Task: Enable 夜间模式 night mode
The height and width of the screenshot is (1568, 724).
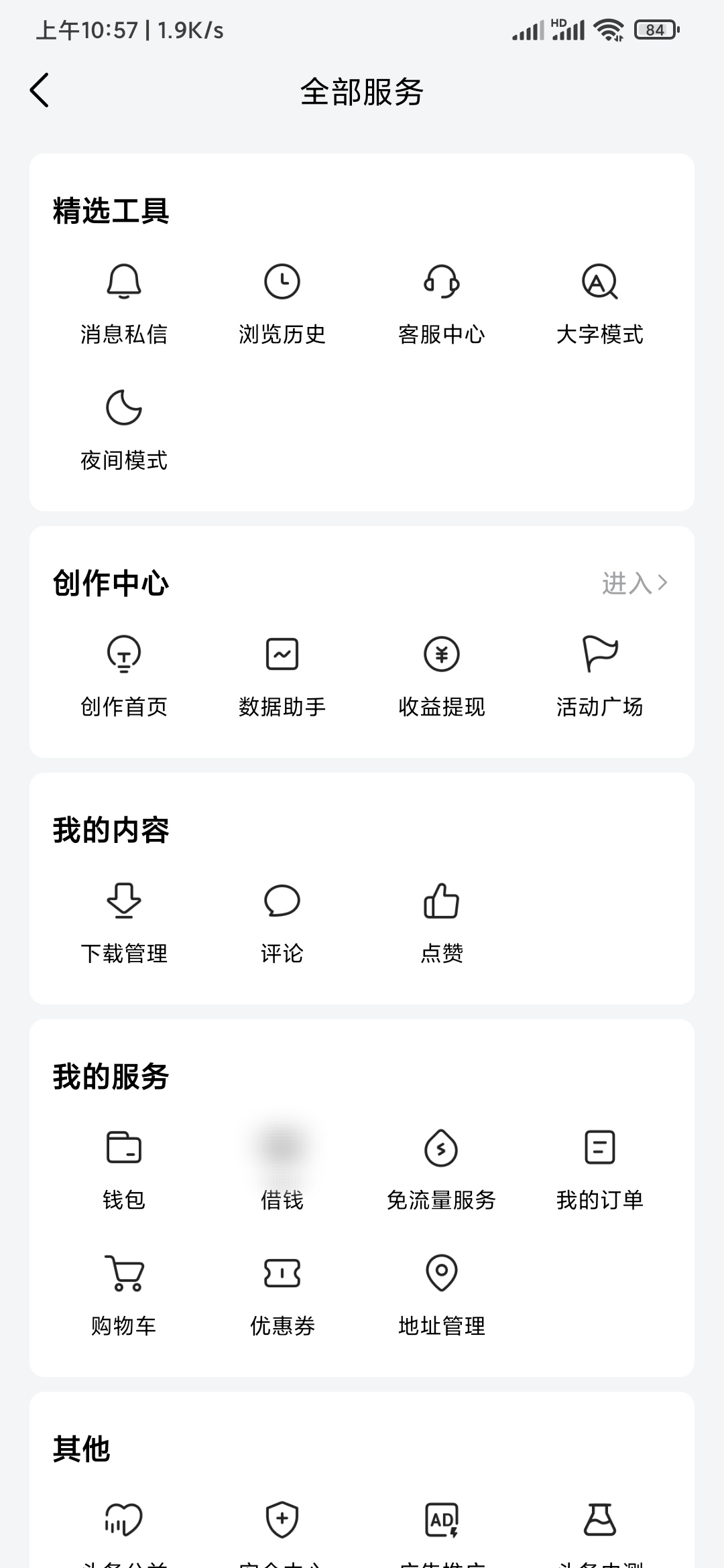Action: pyautogui.click(x=125, y=427)
